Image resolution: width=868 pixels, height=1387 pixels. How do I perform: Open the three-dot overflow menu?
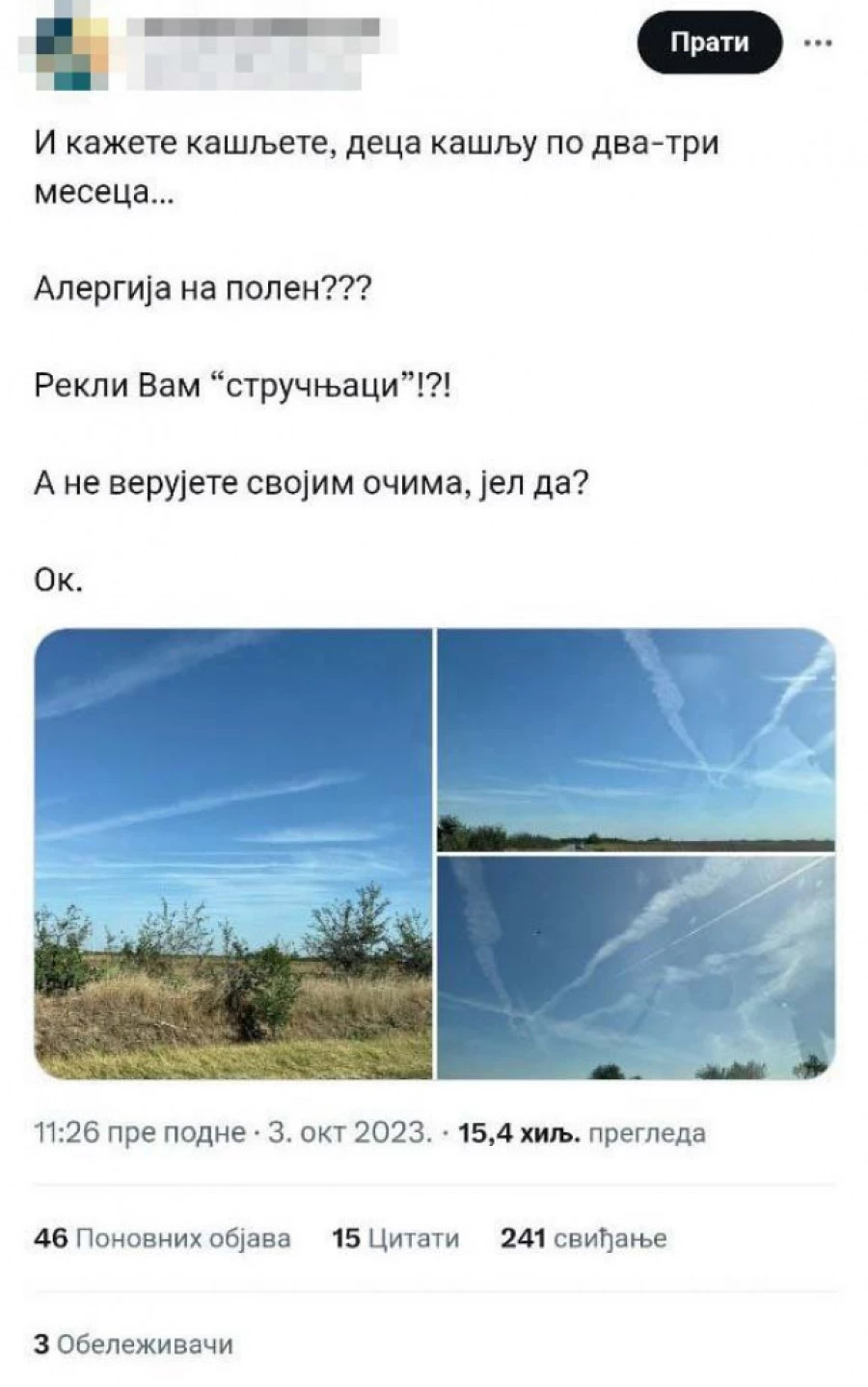pyautogui.click(x=817, y=43)
